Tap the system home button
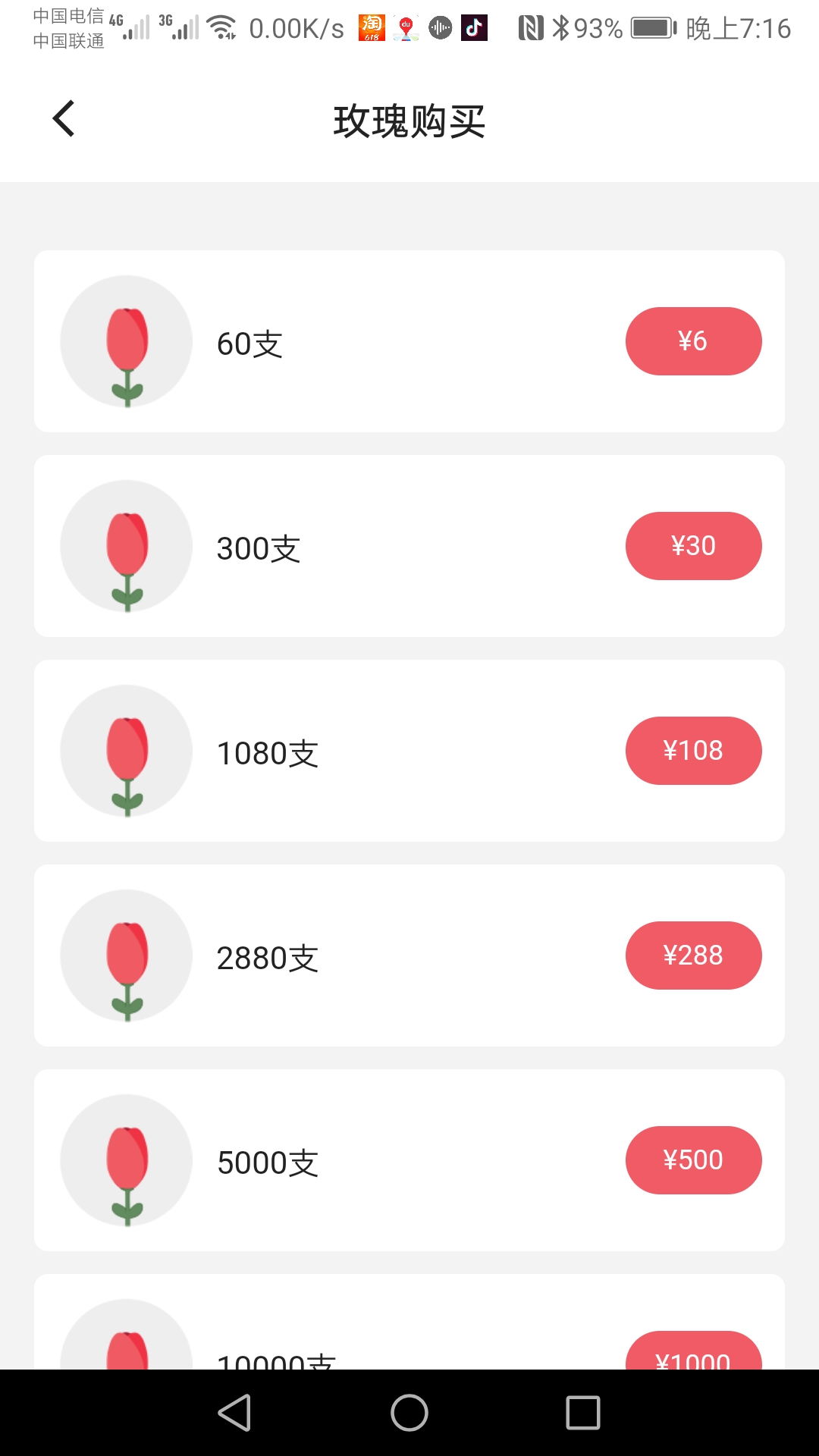 tap(409, 1413)
